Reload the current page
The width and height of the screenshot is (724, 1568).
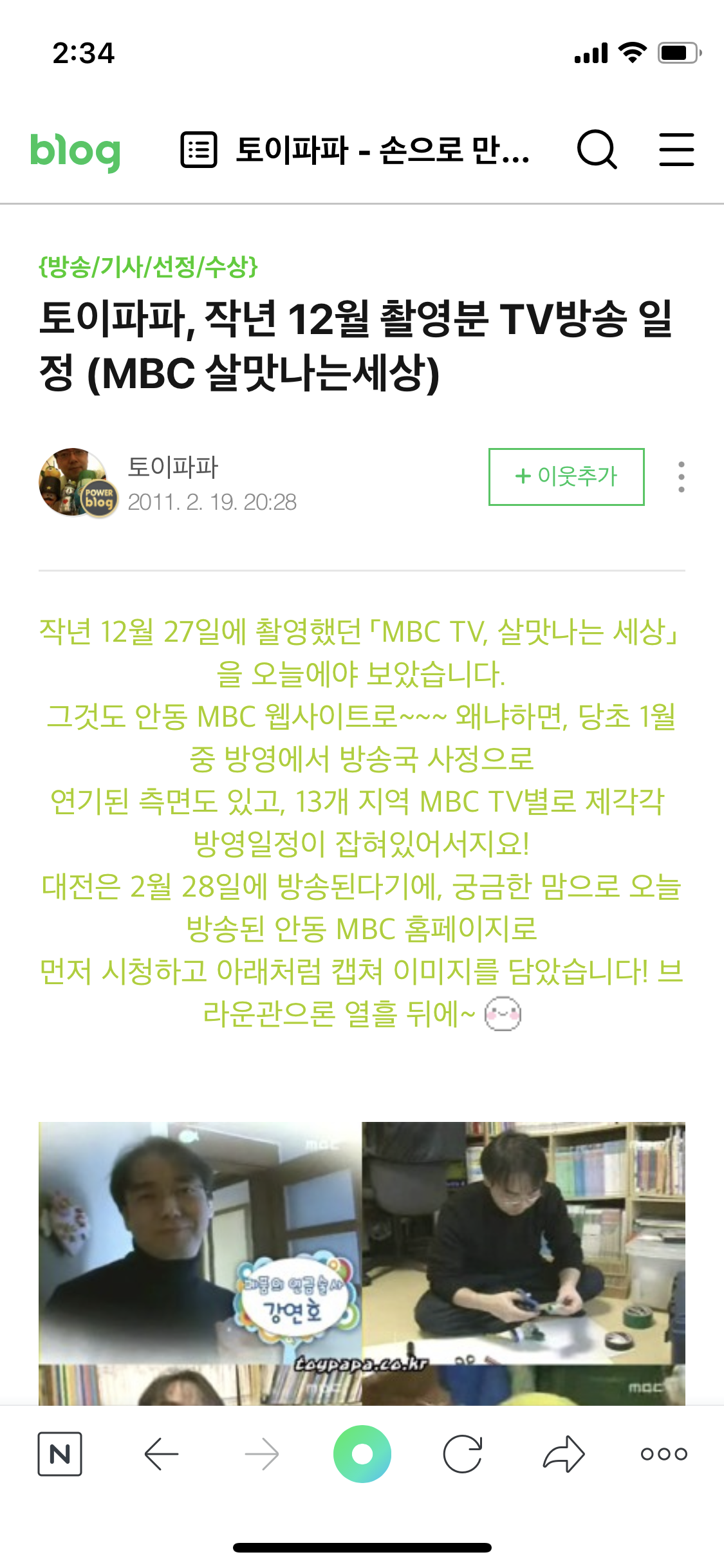point(463,1453)
